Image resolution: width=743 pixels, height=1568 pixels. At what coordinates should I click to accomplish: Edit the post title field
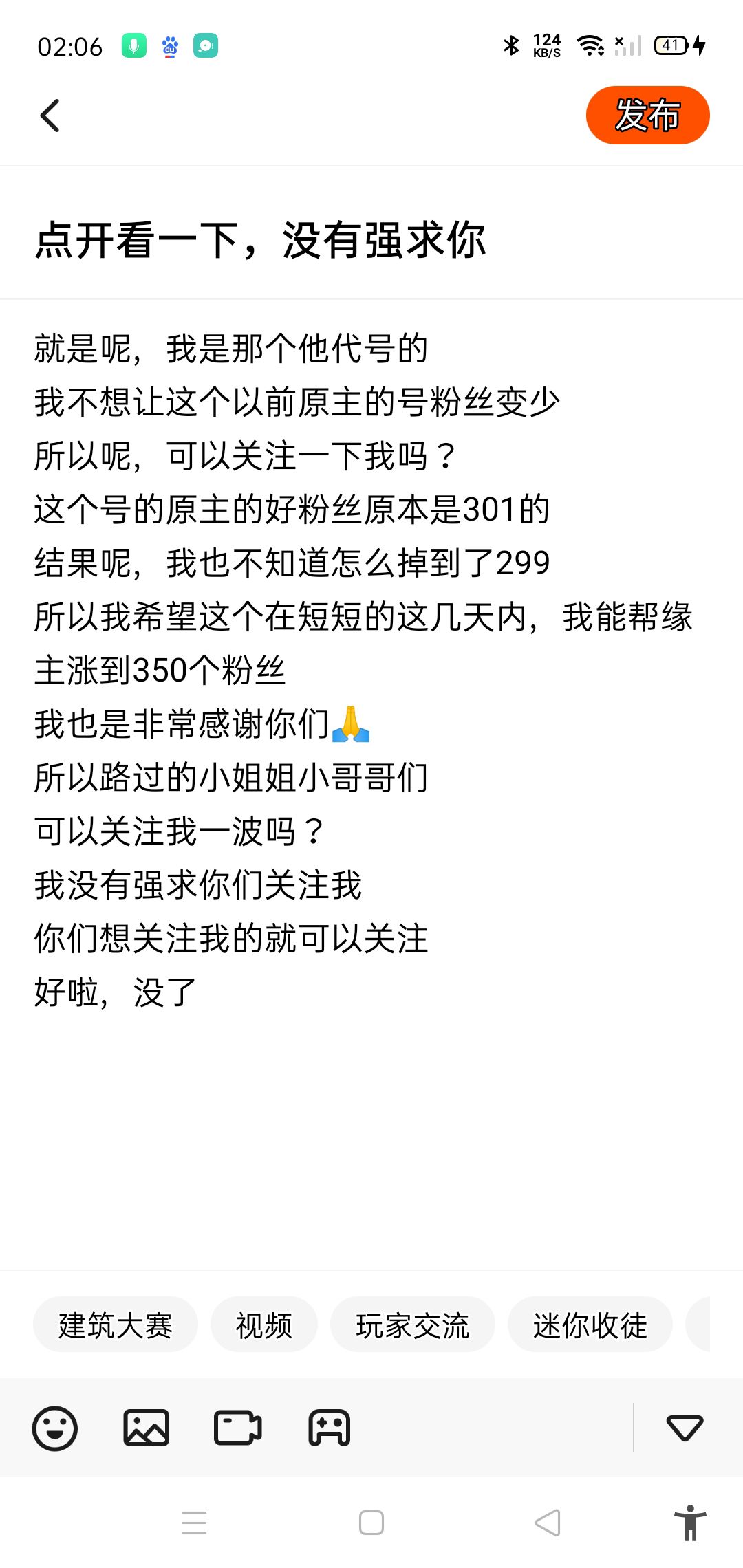click(x=371, y=240)
